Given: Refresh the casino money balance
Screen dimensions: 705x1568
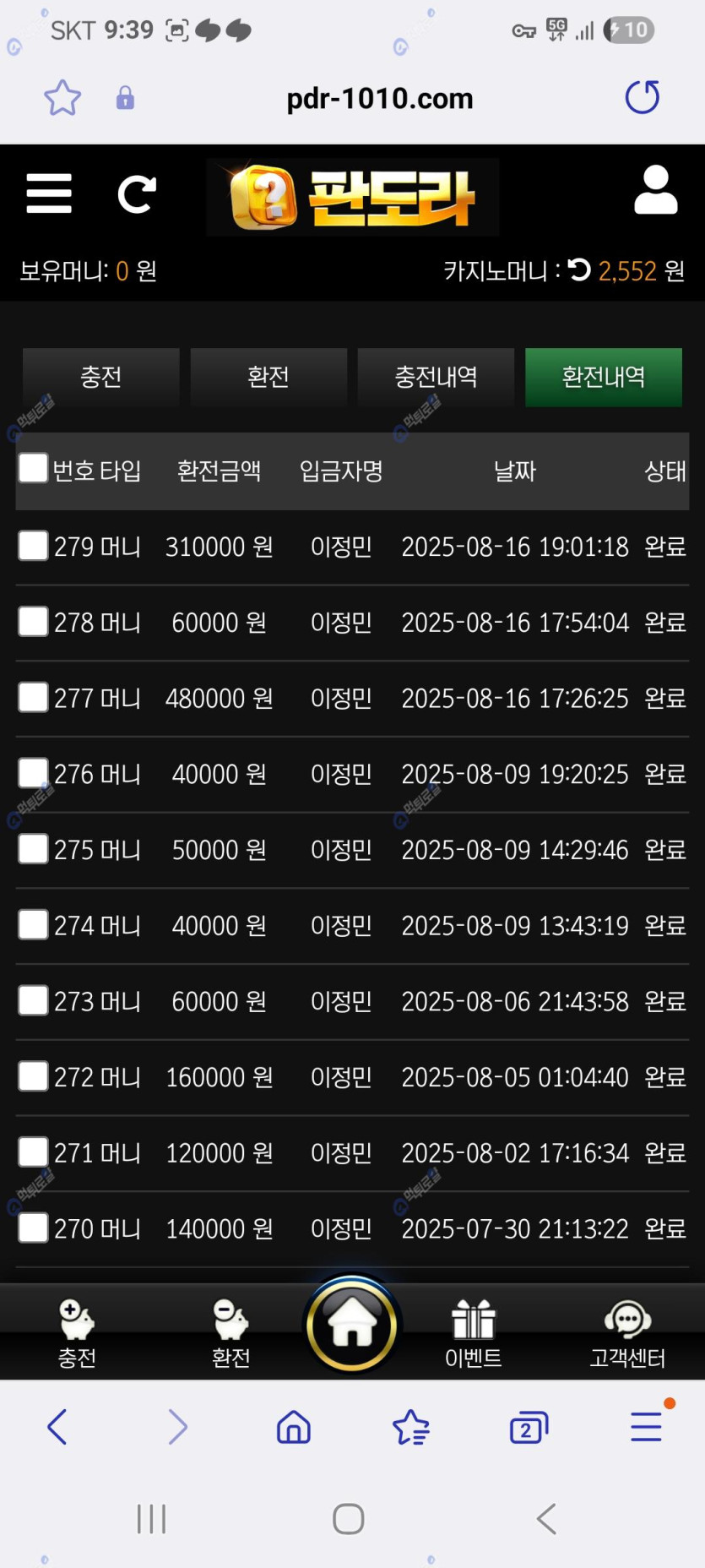Looking at the screenshot, I should tap(579, 269).
